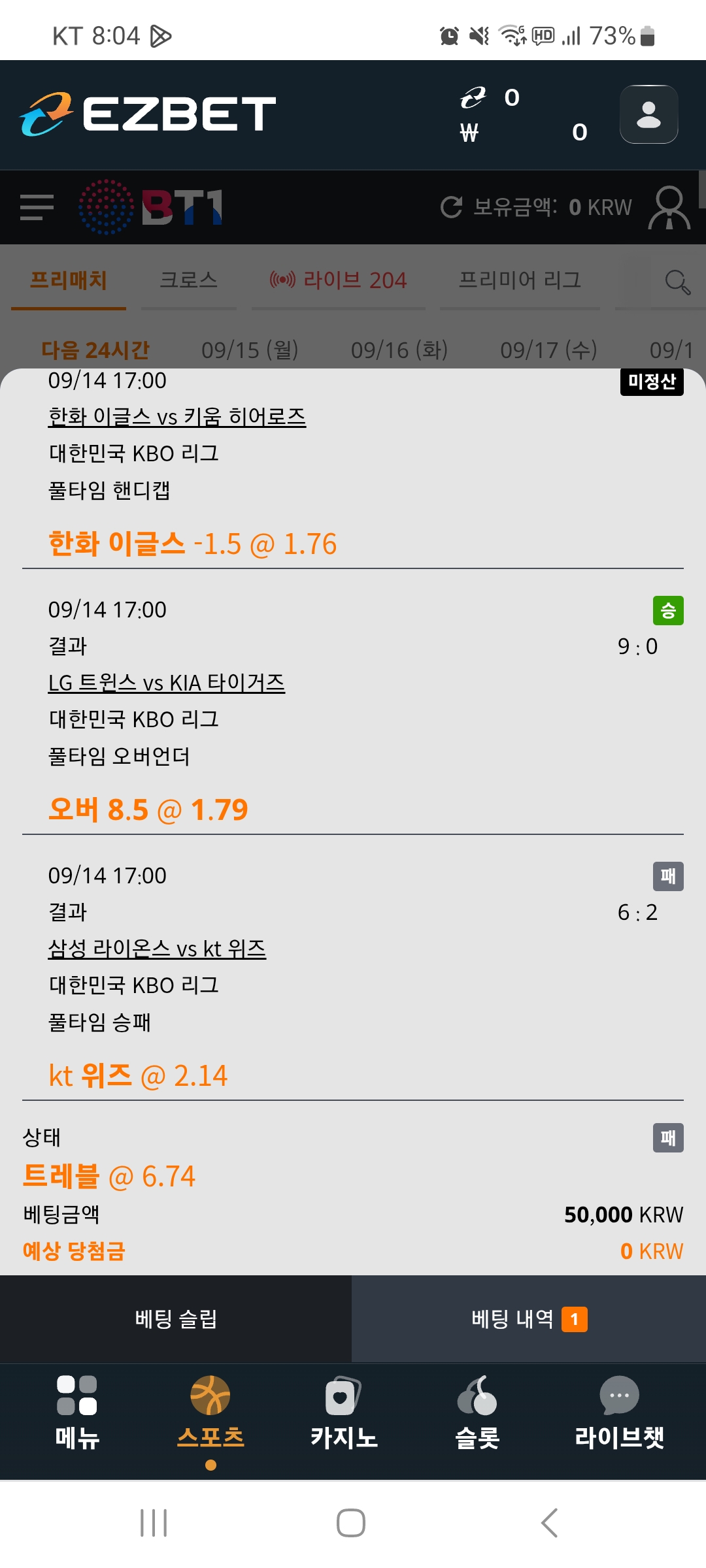Open the 삼성 라이온스 vs kt 위즈 match
Viewport: 706px width, 1568px height.
point(157,949)
